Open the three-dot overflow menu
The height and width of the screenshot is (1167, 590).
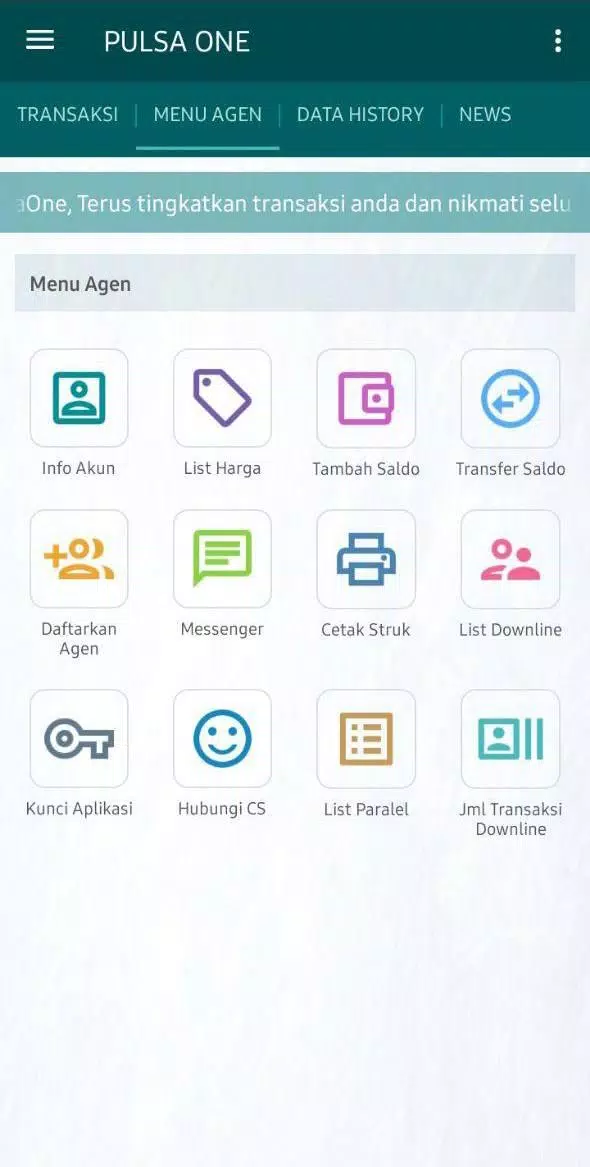(558, 40)
